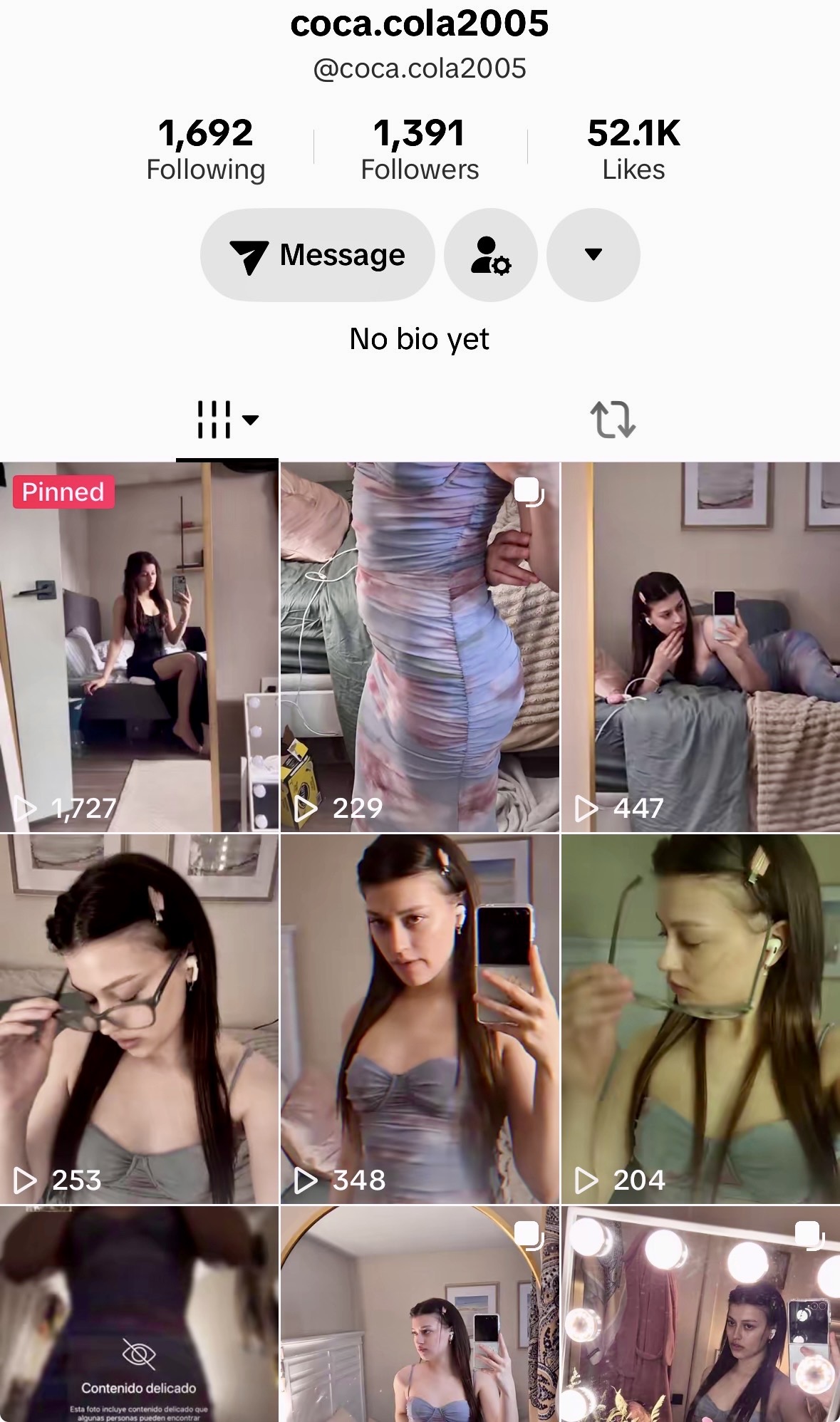View the Following list
This screenshot has width=840, height=1422.
pos(205,150)
